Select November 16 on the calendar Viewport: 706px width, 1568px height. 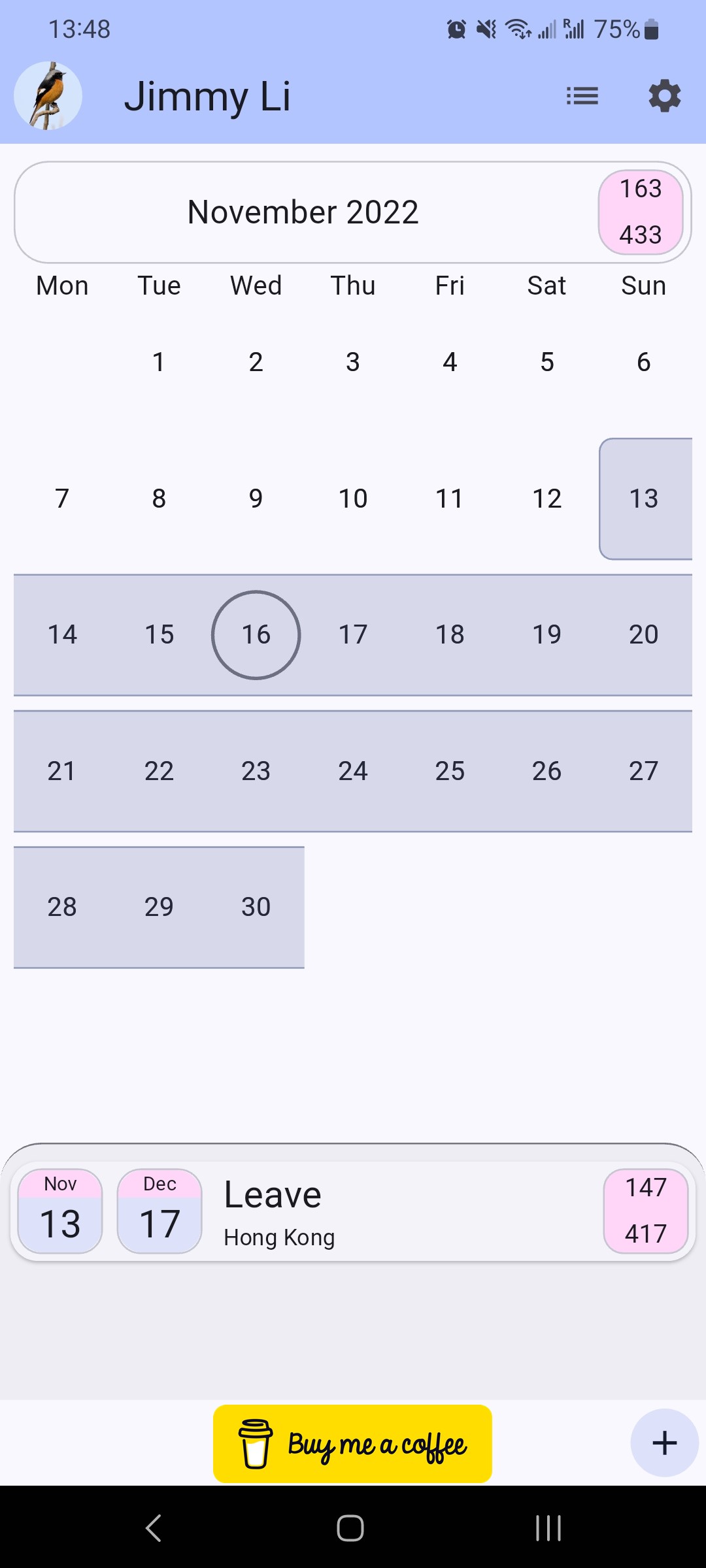[256, 635]
